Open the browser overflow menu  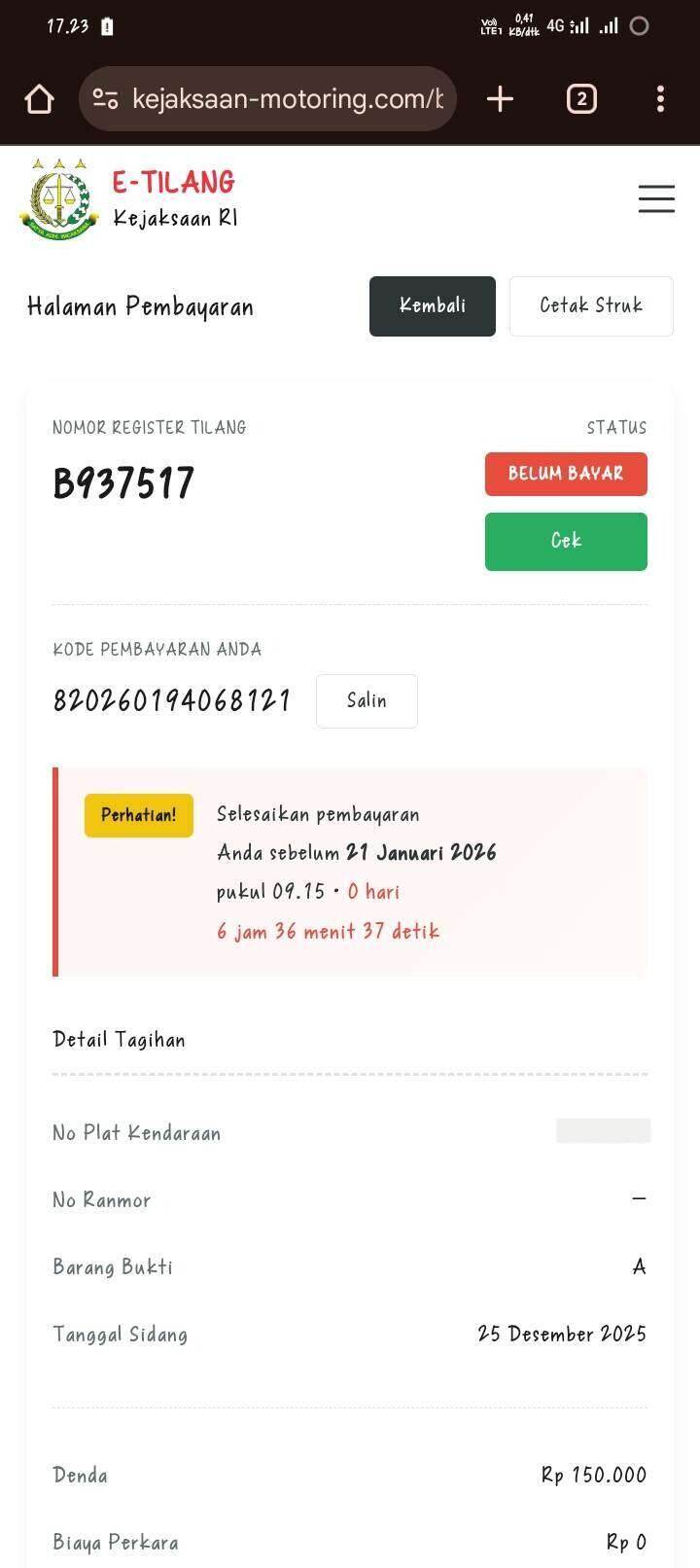click(660, 99)
